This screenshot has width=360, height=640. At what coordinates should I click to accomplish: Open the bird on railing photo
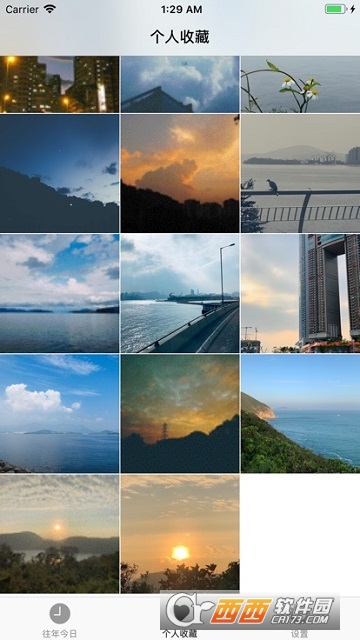pyautogui.click(x=300, y=173)
